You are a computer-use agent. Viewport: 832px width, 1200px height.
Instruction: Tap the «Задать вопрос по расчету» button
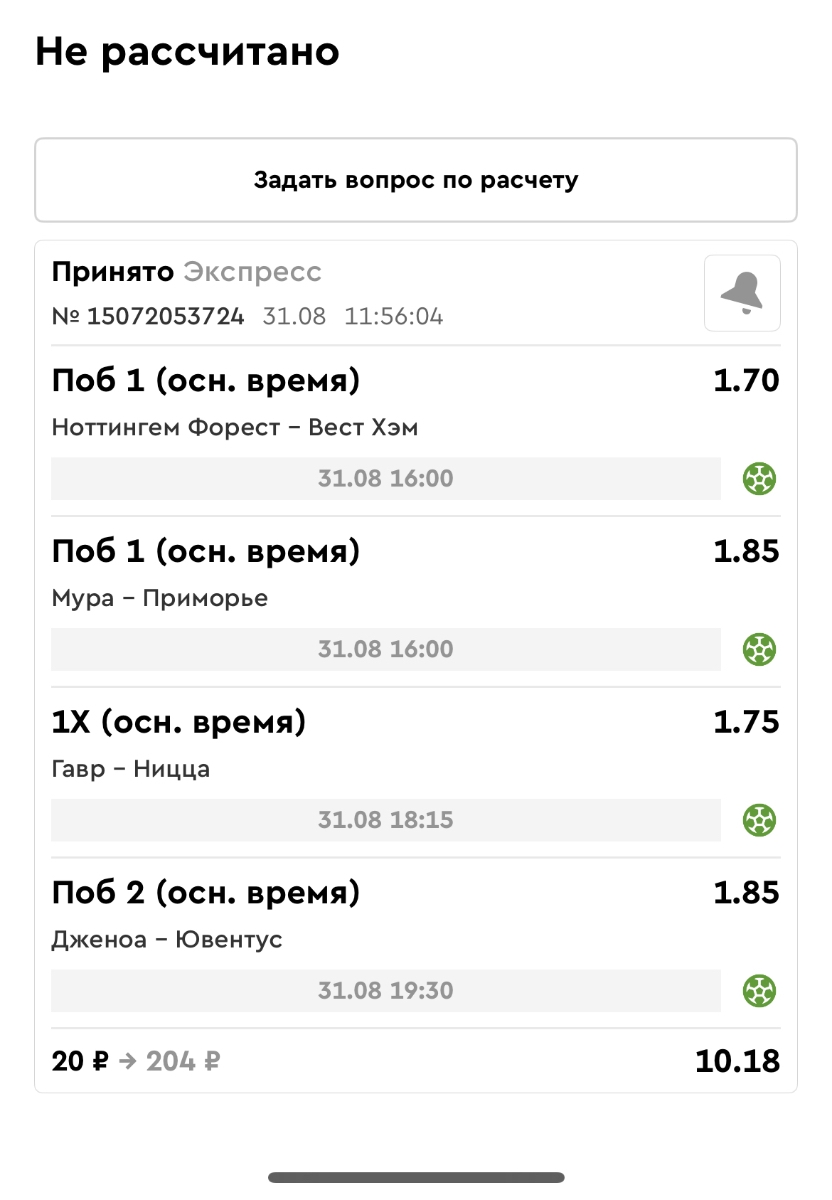415,180
